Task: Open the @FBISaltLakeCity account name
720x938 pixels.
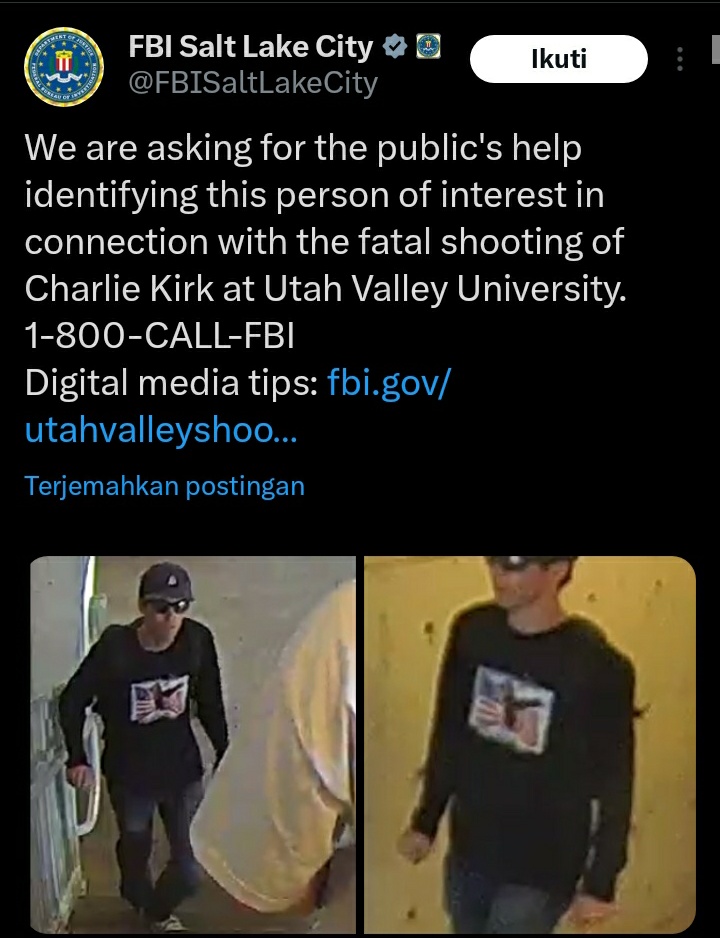Action: (x=253, y=83)
